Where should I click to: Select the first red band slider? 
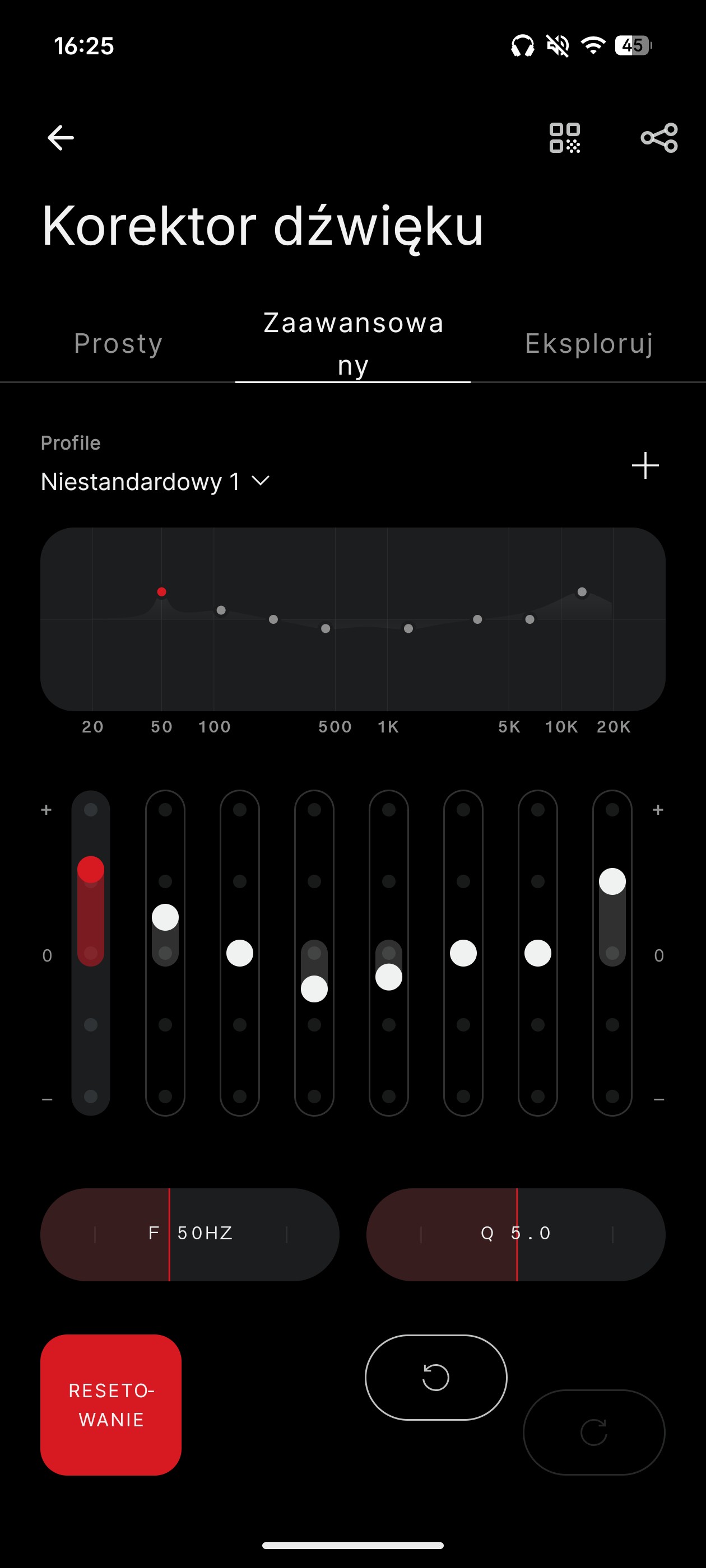pyautogui.click(x=91, y=869)
